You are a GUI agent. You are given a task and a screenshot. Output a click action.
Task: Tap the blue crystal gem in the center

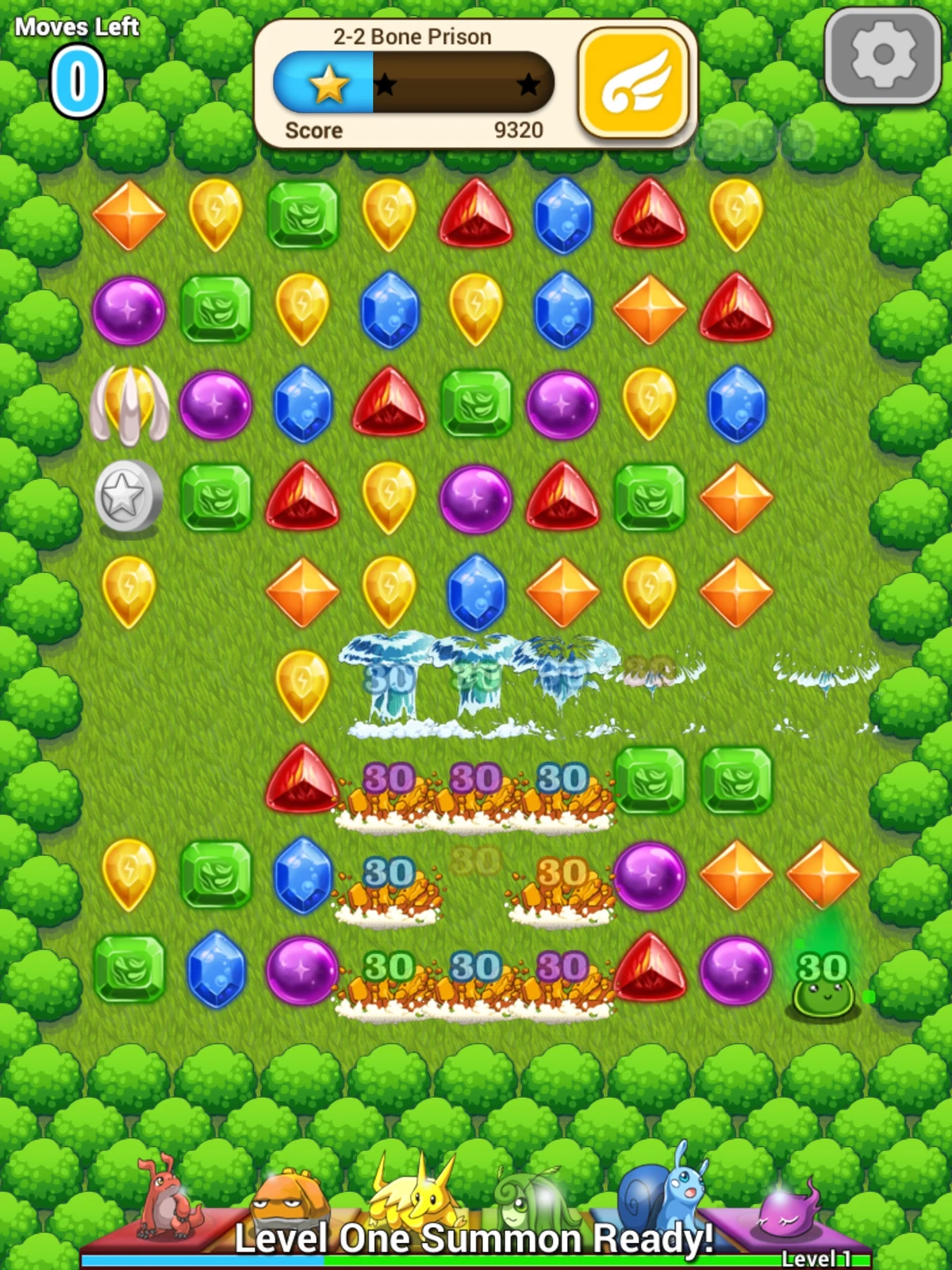[x=474, y=591]
